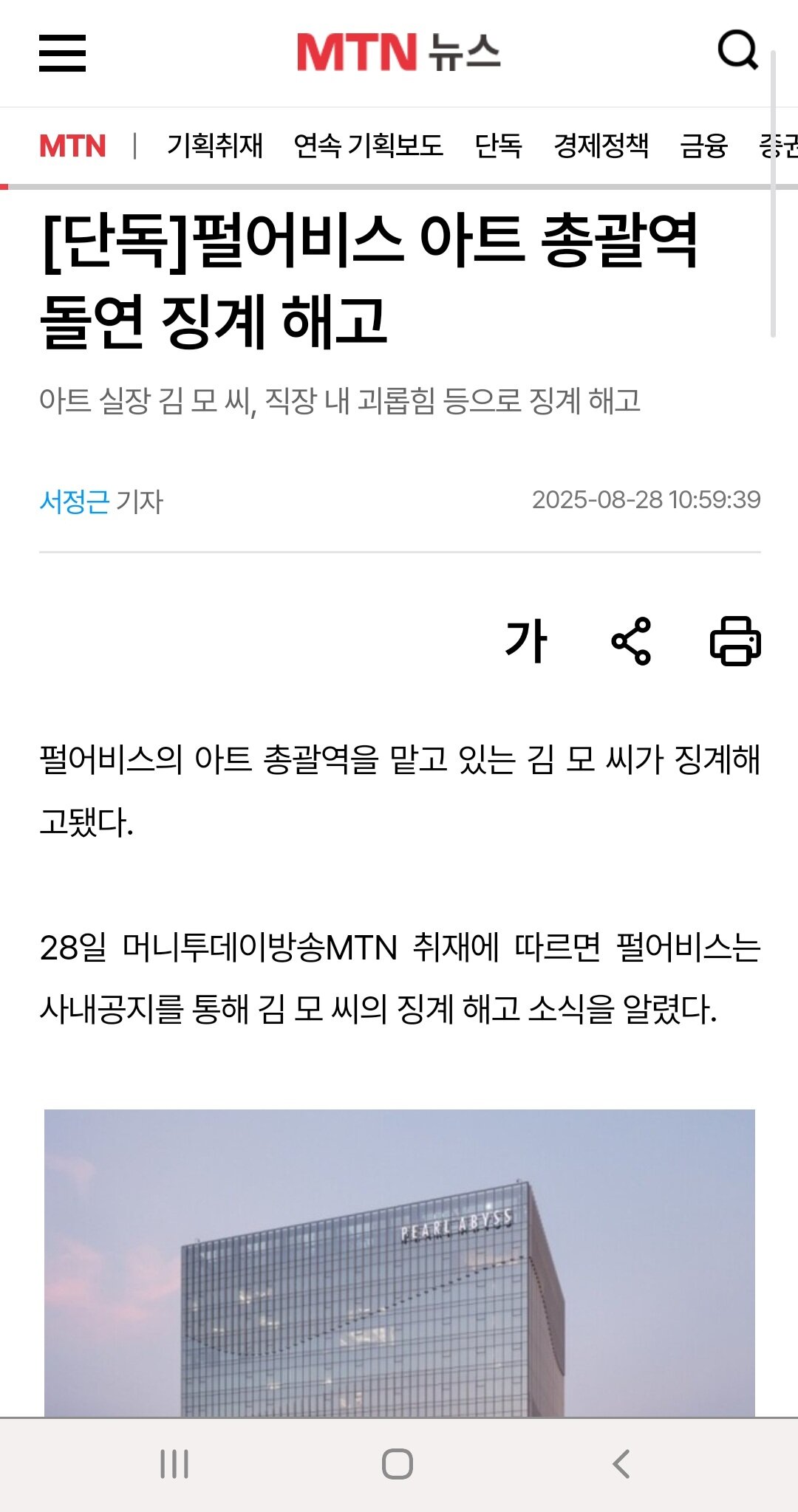Adjust font size with 가 icon

526,641
